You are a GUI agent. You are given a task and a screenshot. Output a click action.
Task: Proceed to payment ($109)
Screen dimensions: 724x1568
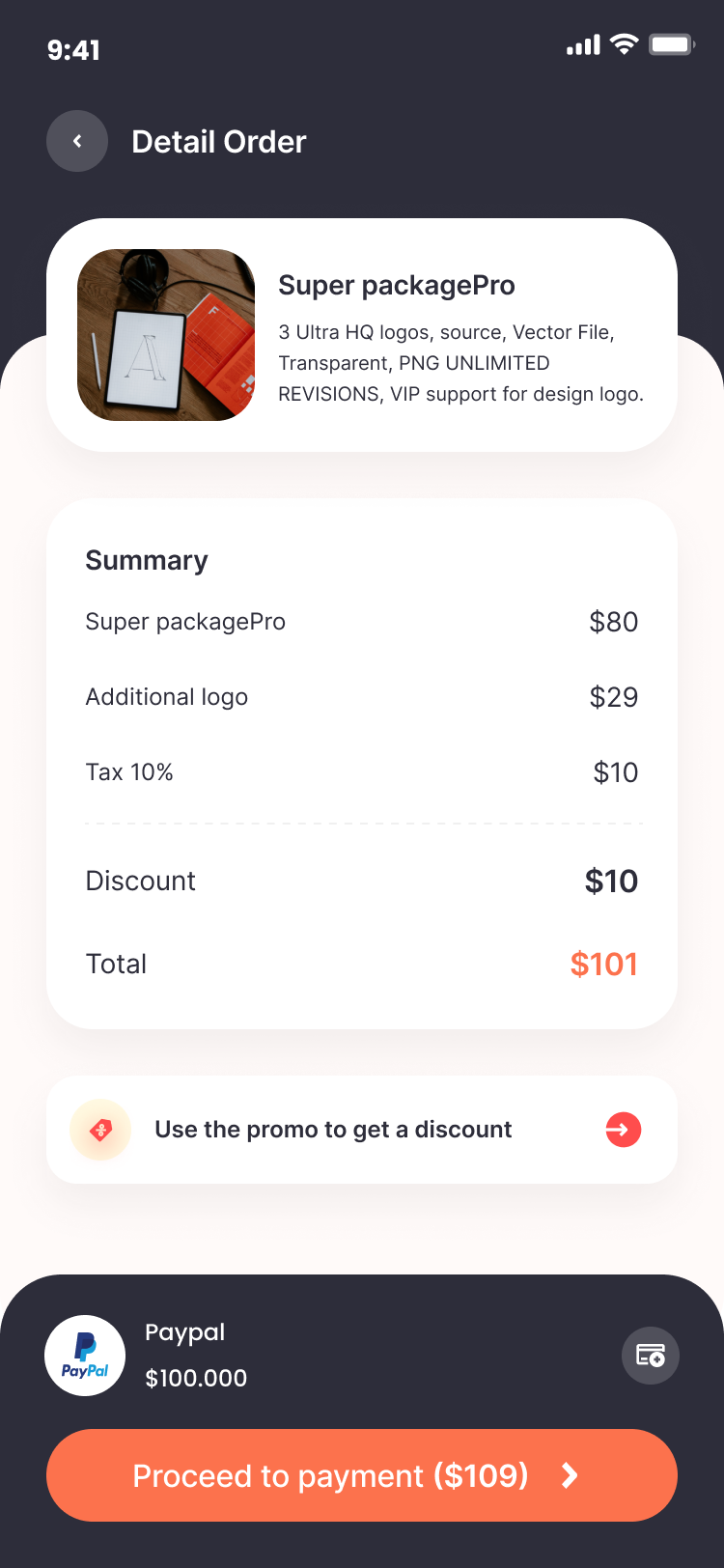click(x=362, y=1475)
